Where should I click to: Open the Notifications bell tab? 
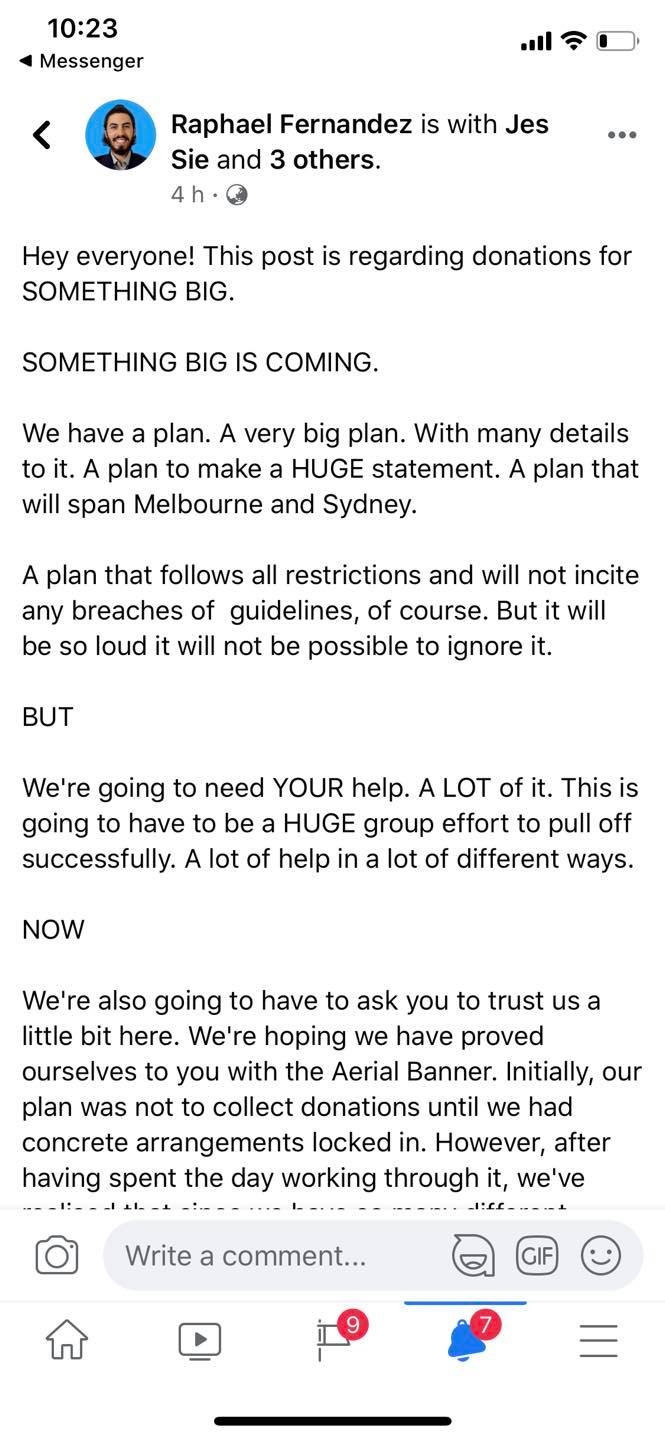[466, 1339]
